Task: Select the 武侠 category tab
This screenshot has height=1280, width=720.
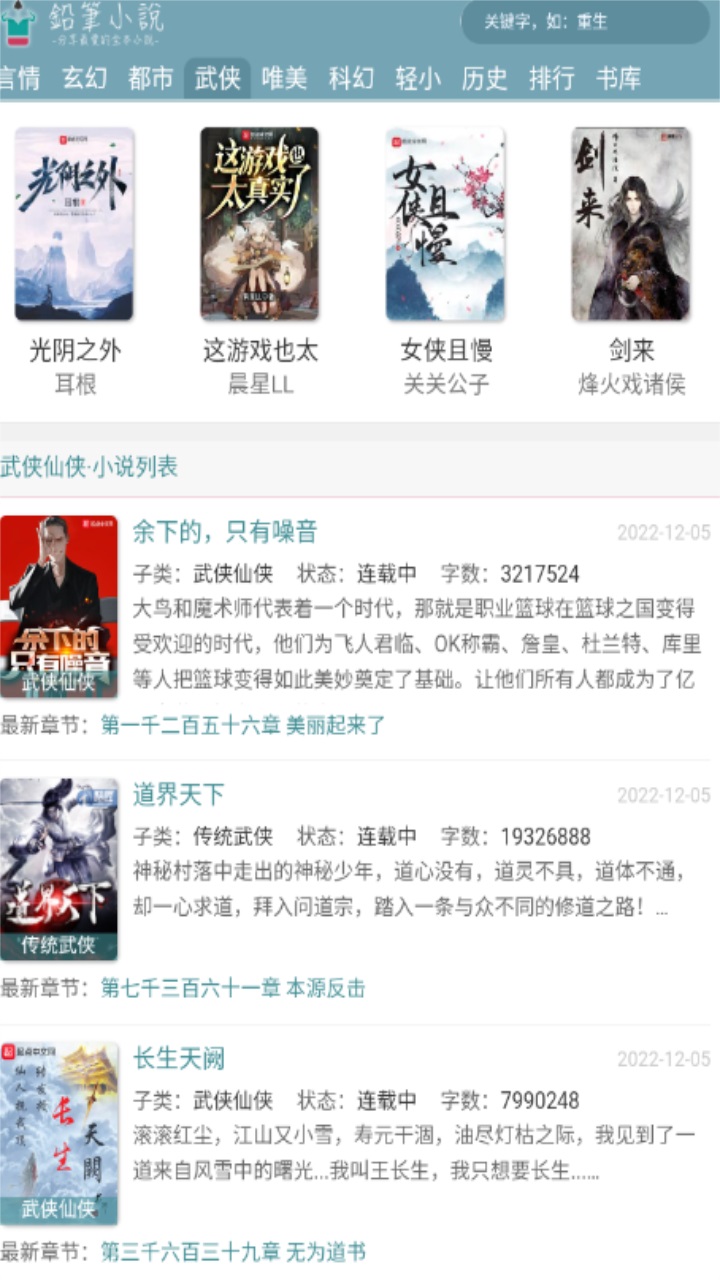Action: pyautogui.click(x=218, y=78)
